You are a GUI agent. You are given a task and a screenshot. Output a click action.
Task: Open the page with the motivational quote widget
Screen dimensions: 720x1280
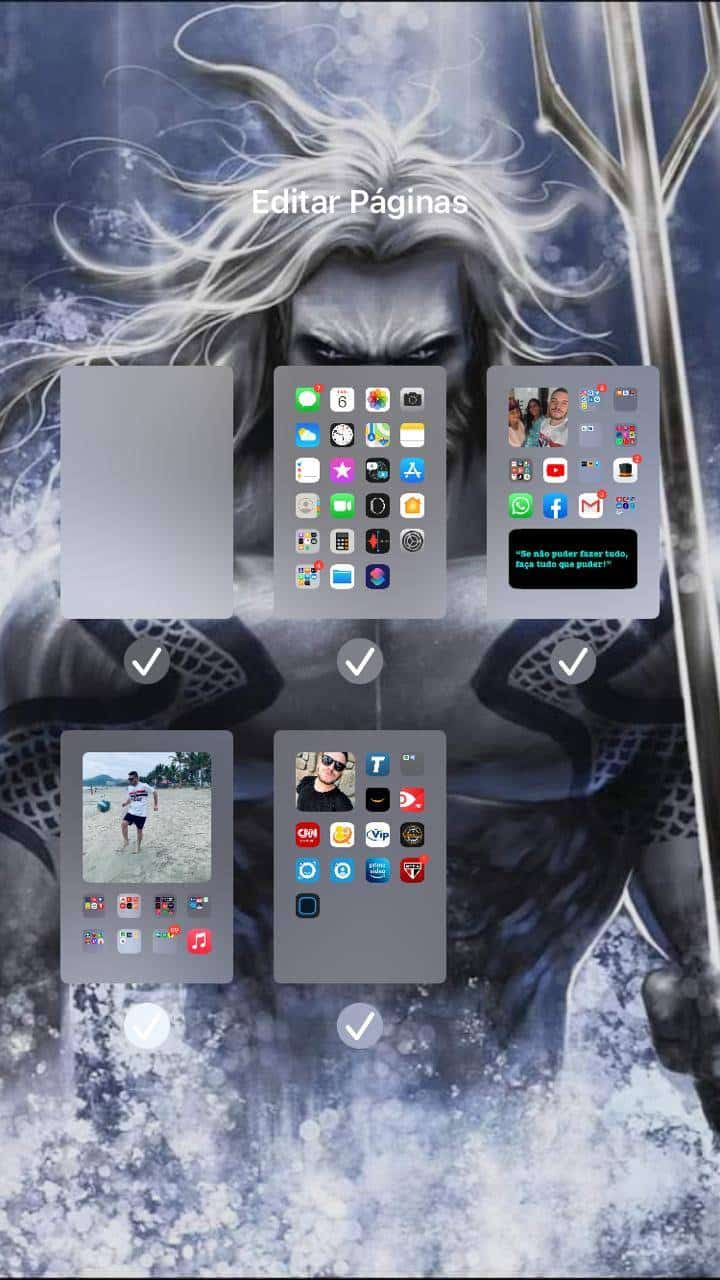(x=573, y=492)
